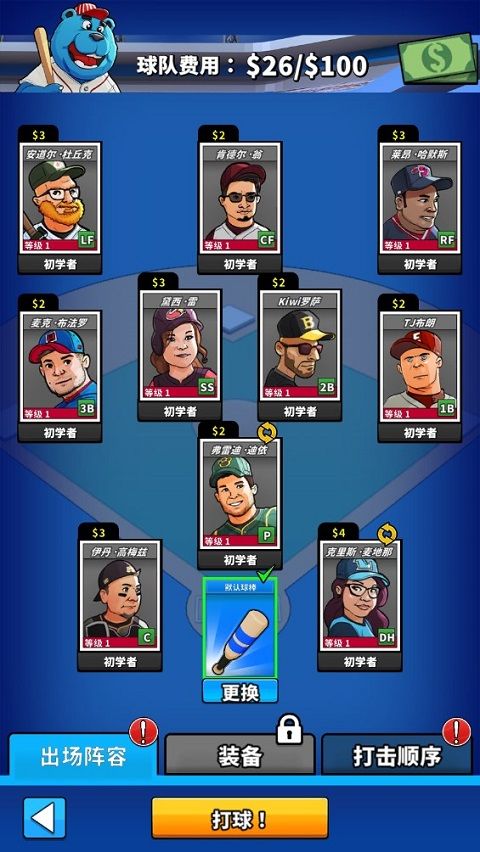Tap the swap icon on the pitcher card
The height and width of the screenshot is (852, 480).
(x=267, y=432)
